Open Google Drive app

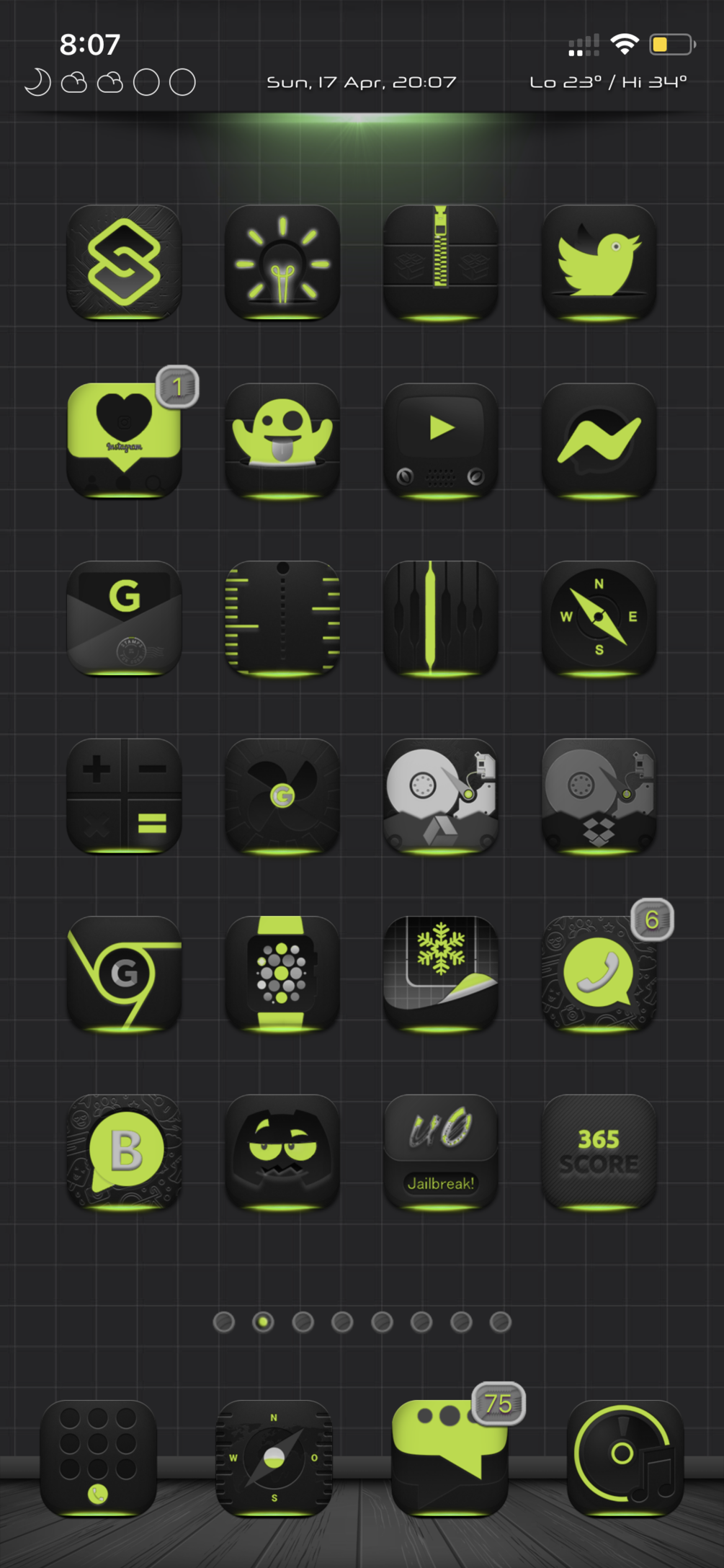(440, 796)
